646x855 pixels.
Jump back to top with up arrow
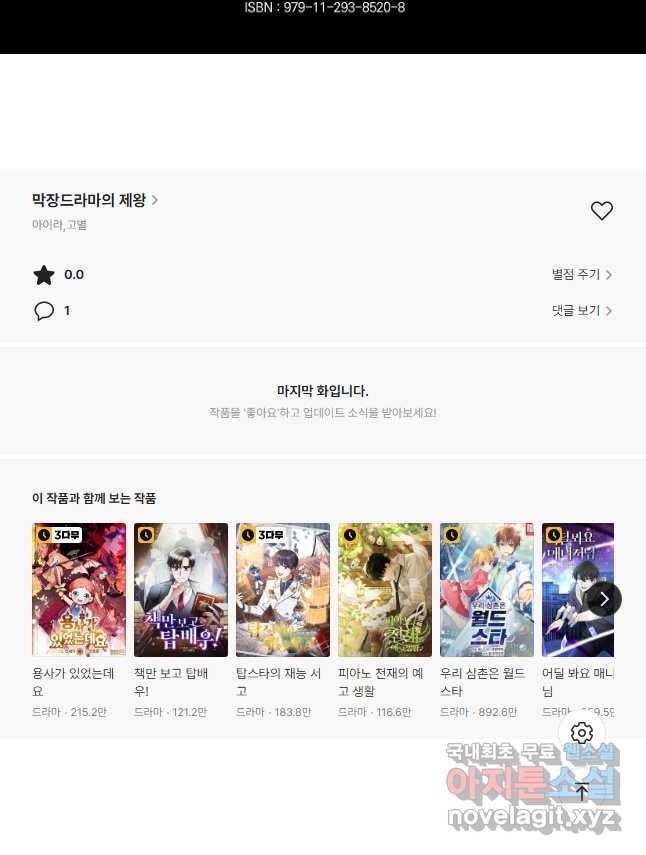click(582, 792)
